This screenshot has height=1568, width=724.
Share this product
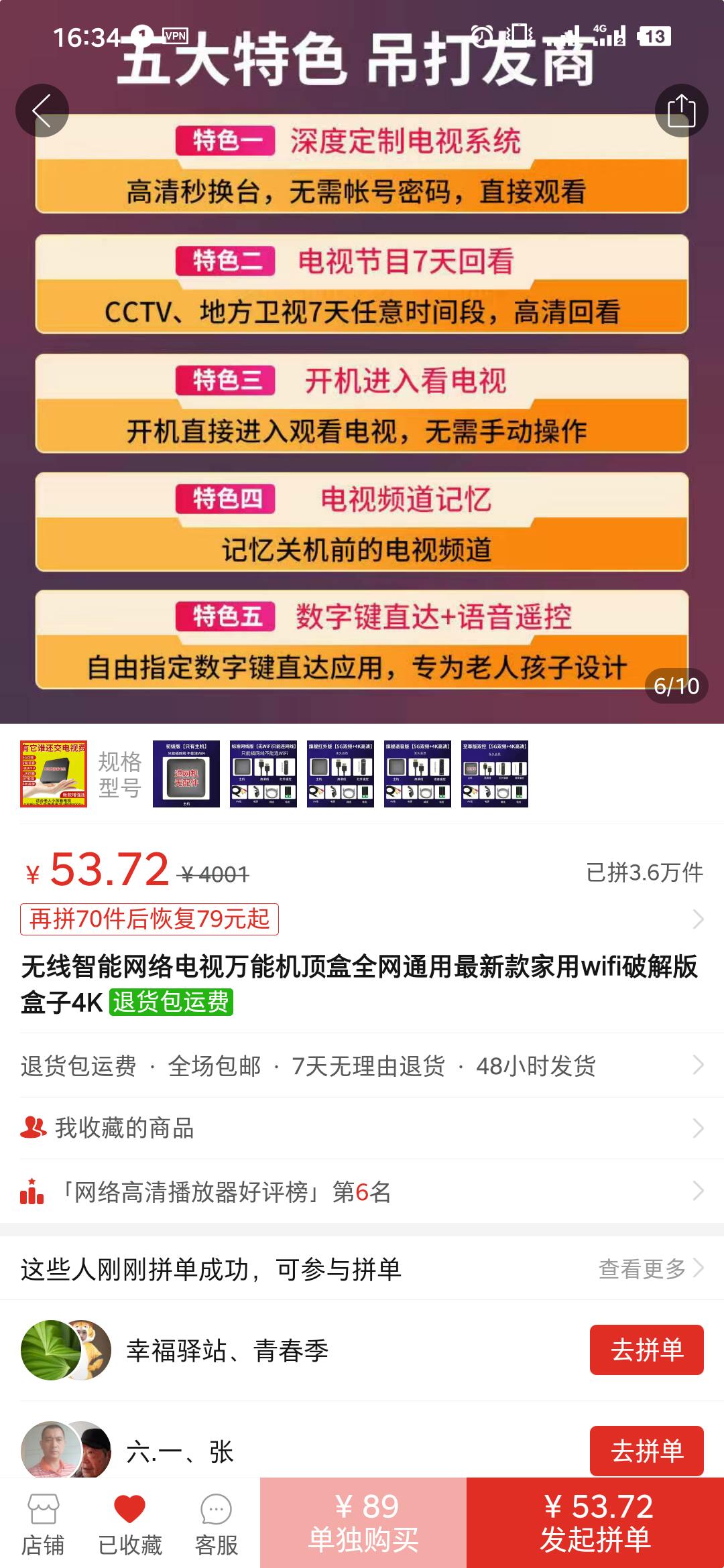pyautogui.click(x=681, y=111)
